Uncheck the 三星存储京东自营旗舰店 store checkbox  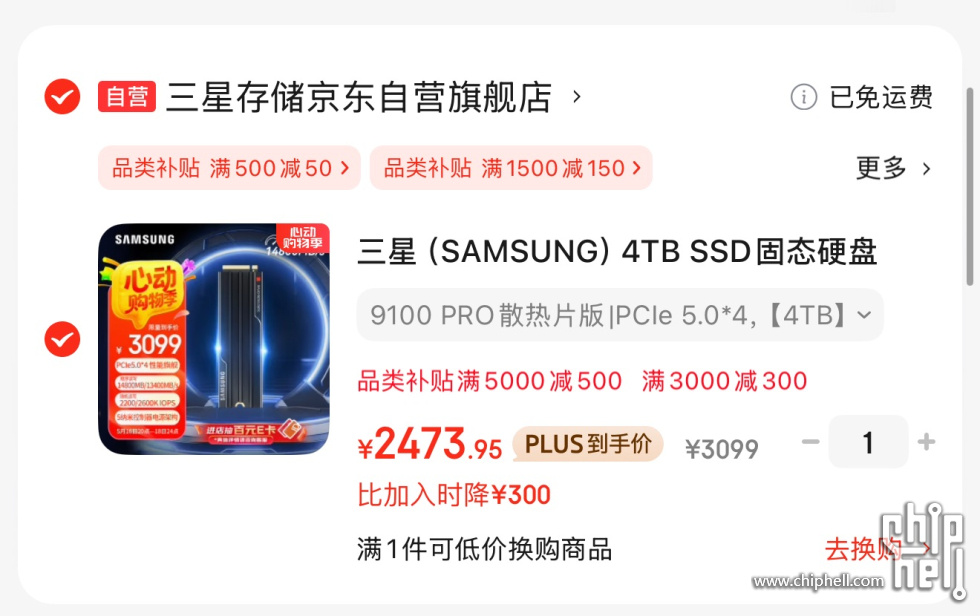(x=62, y=97)
